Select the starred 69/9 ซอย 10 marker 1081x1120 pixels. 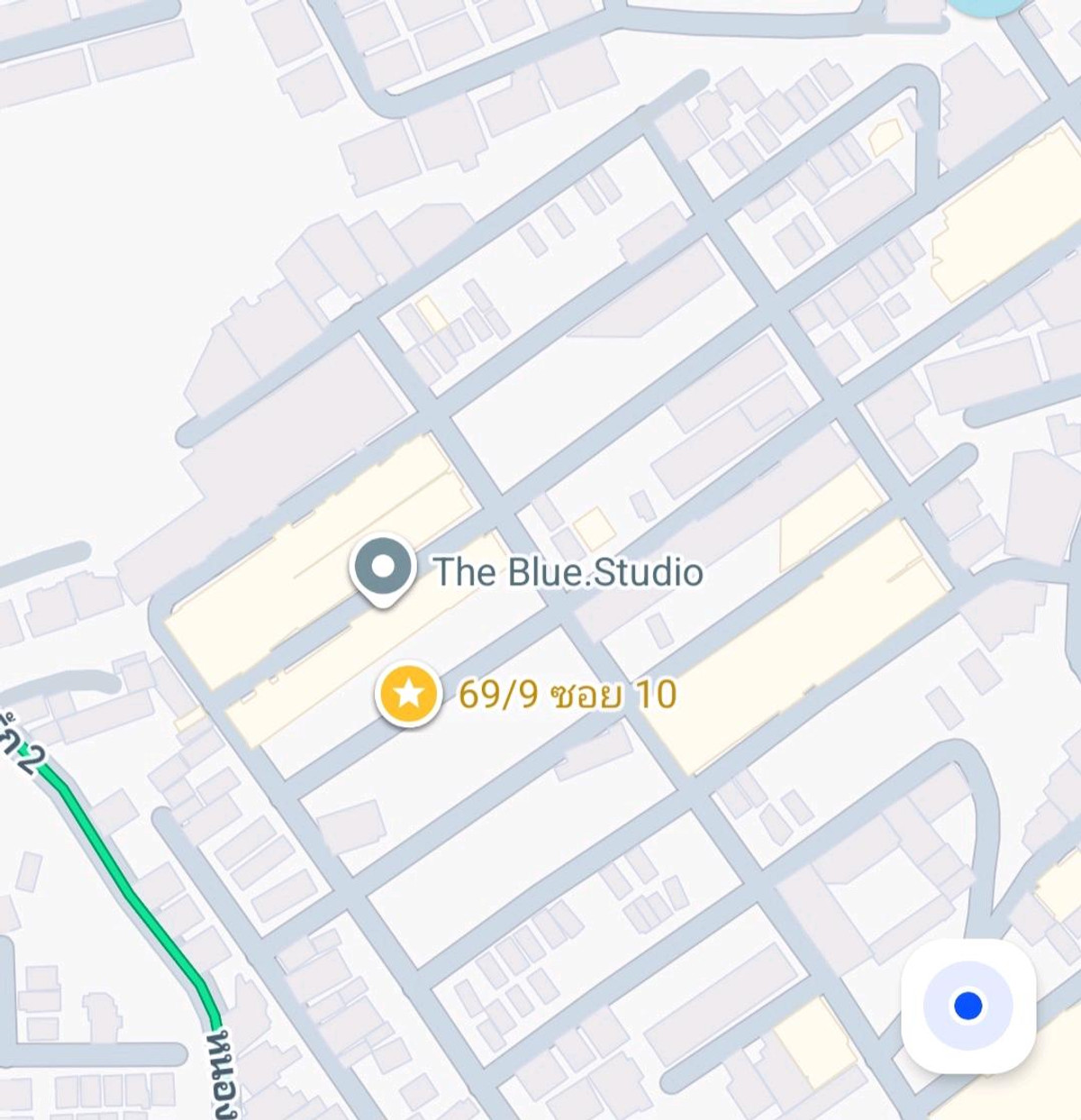(409, 694)
